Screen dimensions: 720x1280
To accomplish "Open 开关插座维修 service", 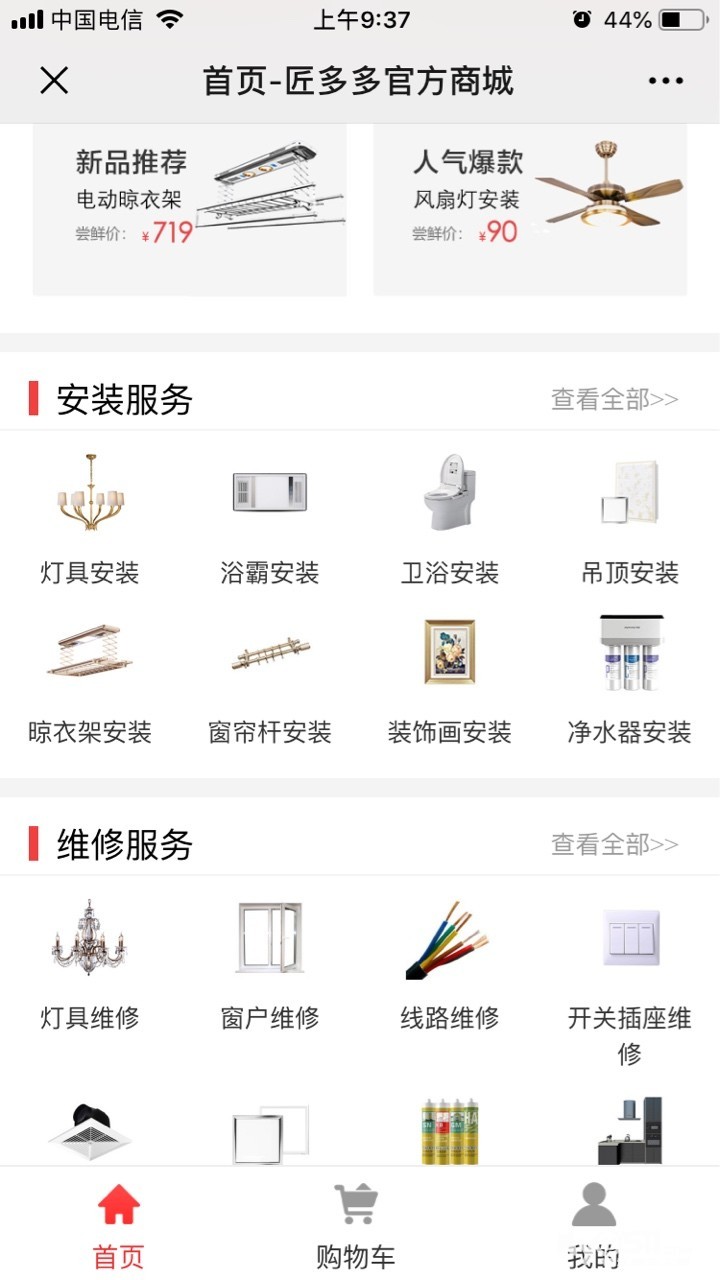I will 630,975.
